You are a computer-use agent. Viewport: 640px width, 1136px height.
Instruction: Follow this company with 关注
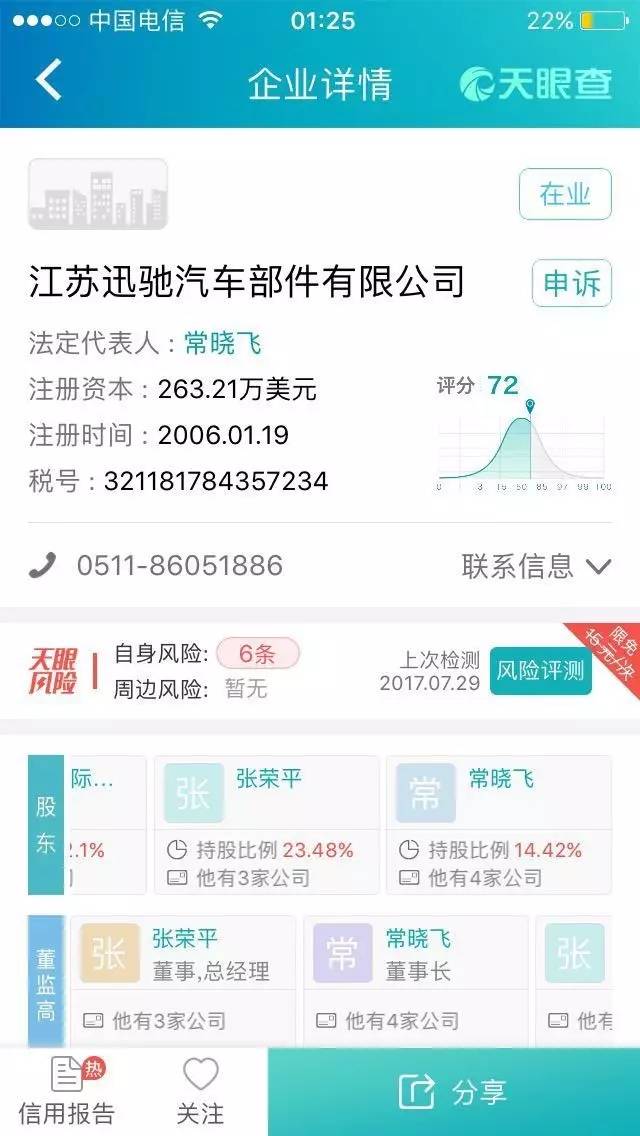[200, 1091]
